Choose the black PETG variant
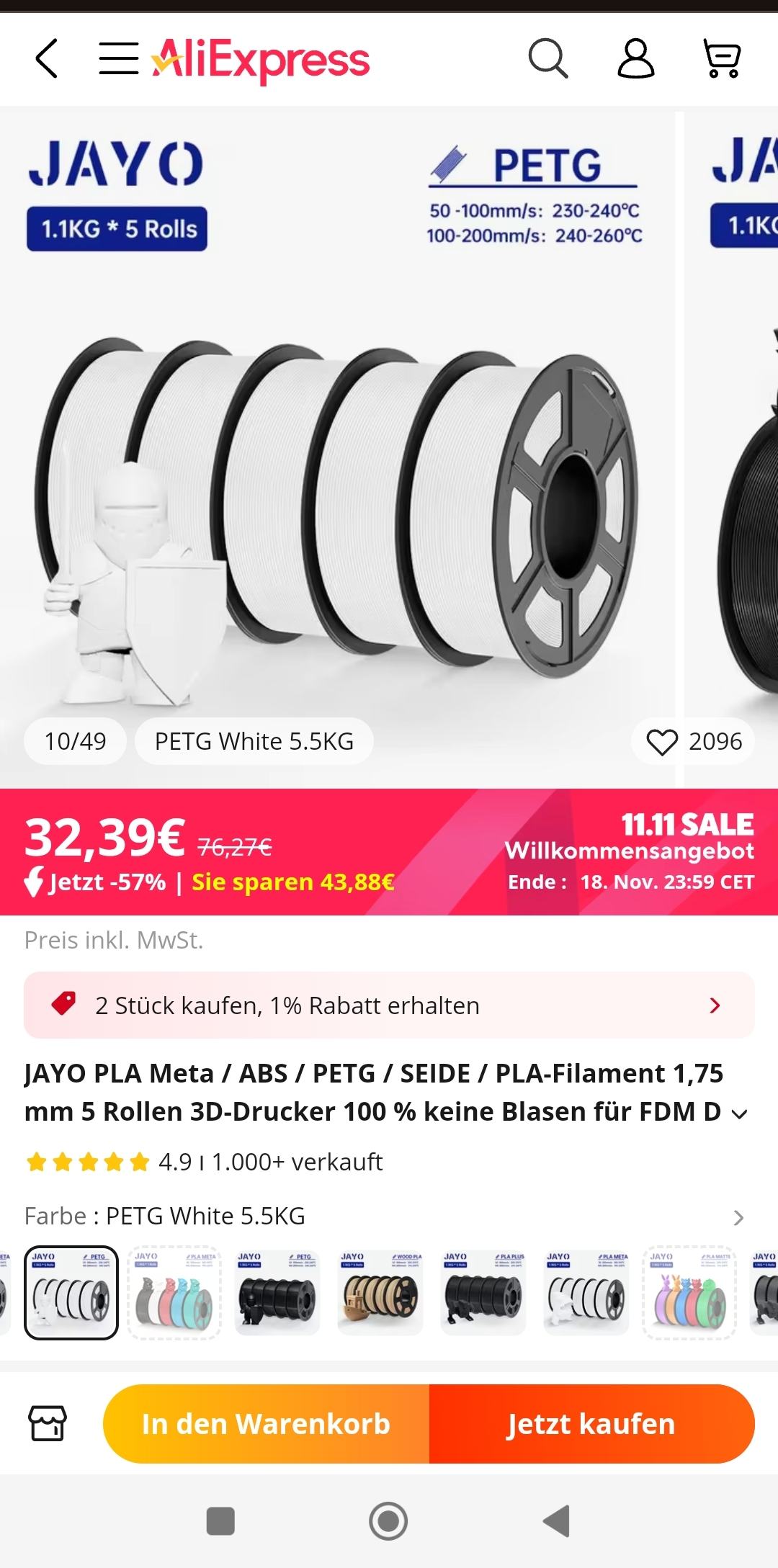778x1568 pixels. pyautogui.click(x=277, y=1293)
